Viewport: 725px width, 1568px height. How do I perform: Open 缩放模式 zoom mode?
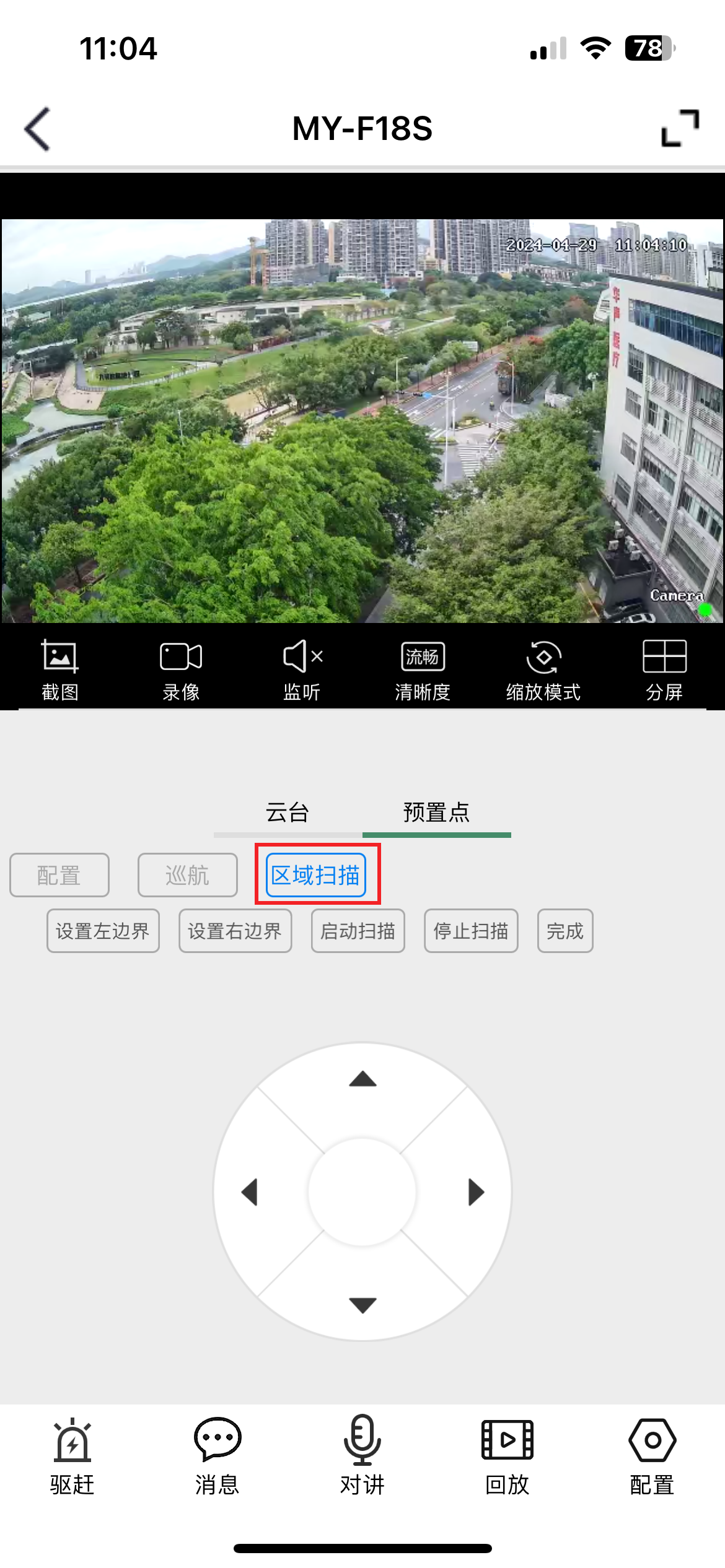(542, 668)
